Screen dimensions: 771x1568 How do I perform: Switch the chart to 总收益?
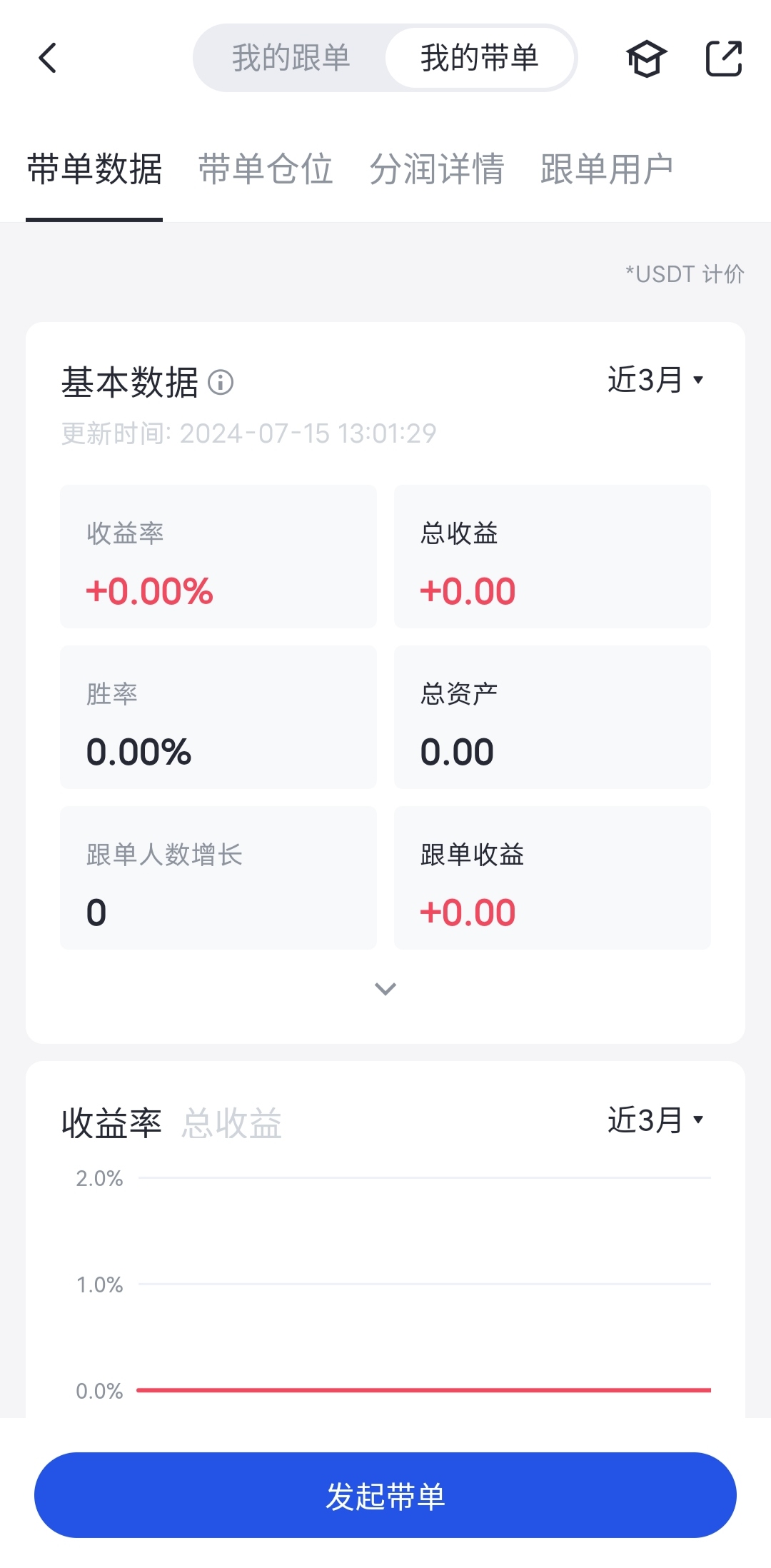(232, 1123)
